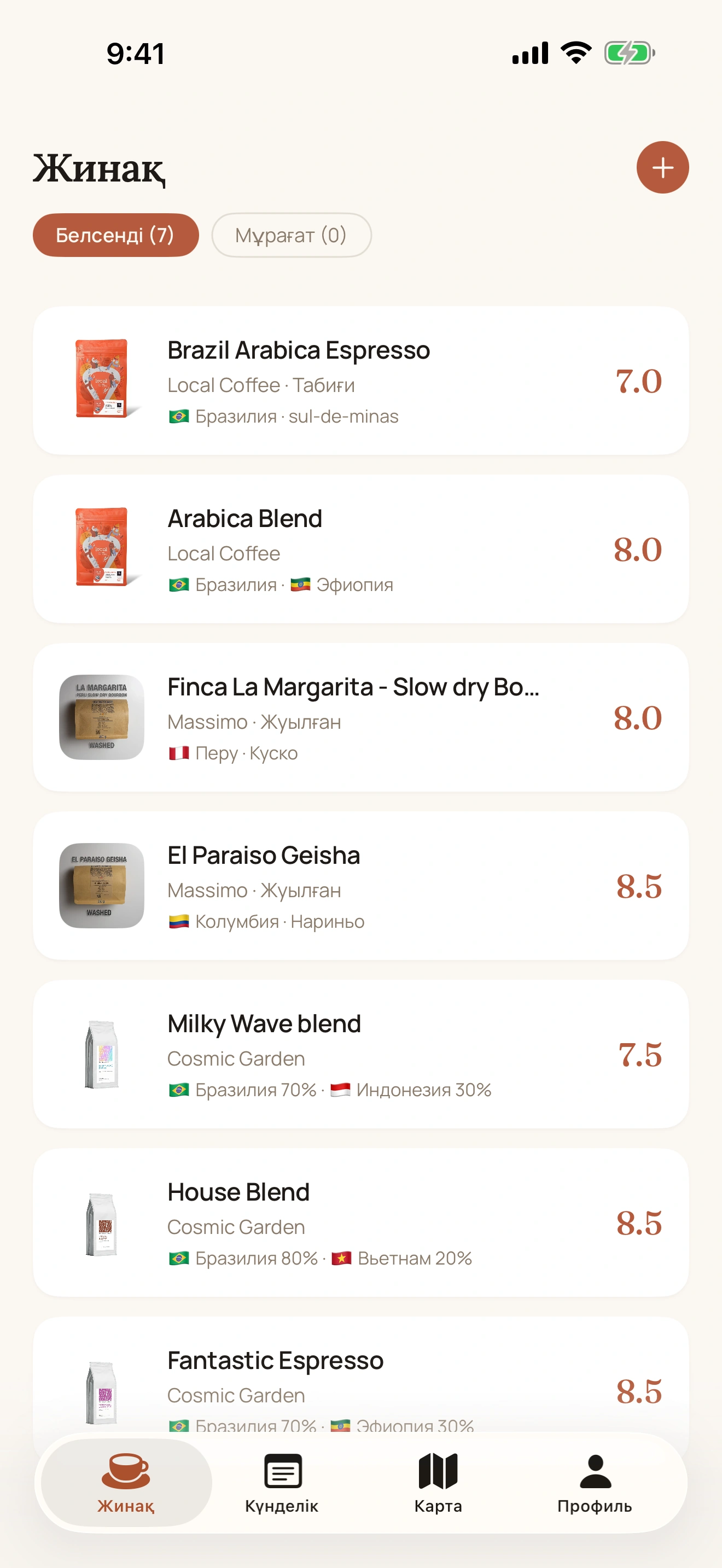722x1568 pixels.
Task: Open the Карта tab
Action: [438, 1483]
